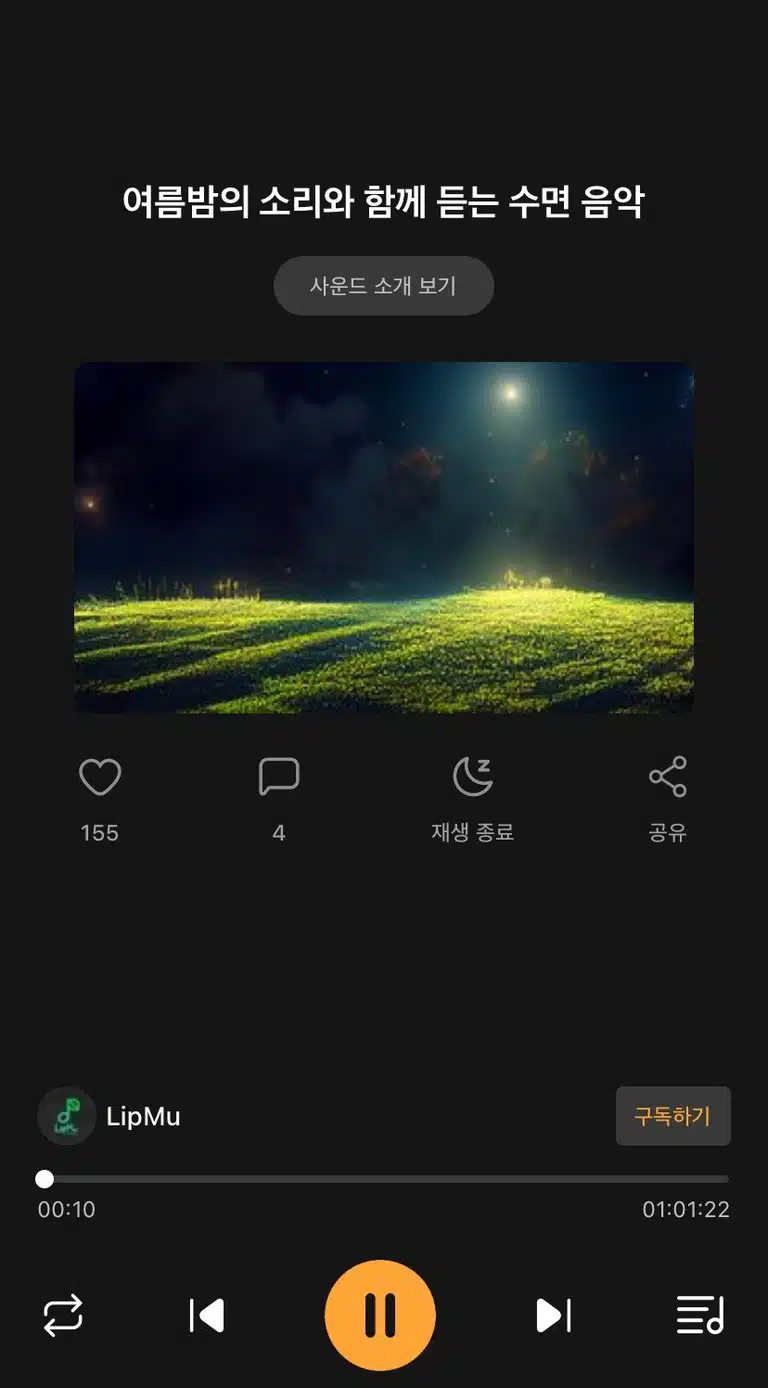Image resolution: width=768 pixels, height=1388 pixels.
Task: Open the playlist queue icon
Action: coord(700,1315)
